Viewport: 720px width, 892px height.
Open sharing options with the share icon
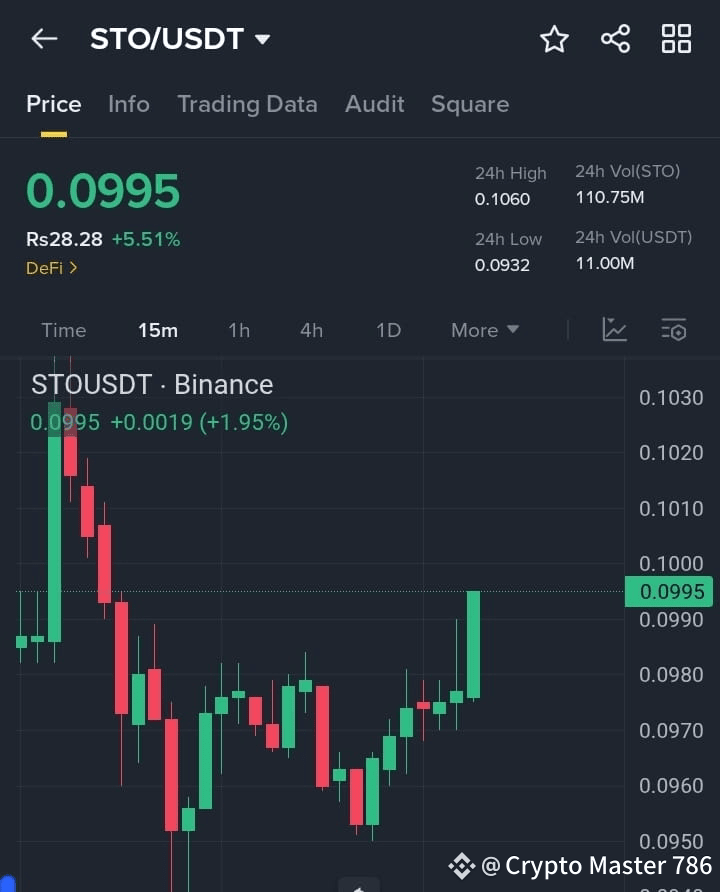[615, 38]
